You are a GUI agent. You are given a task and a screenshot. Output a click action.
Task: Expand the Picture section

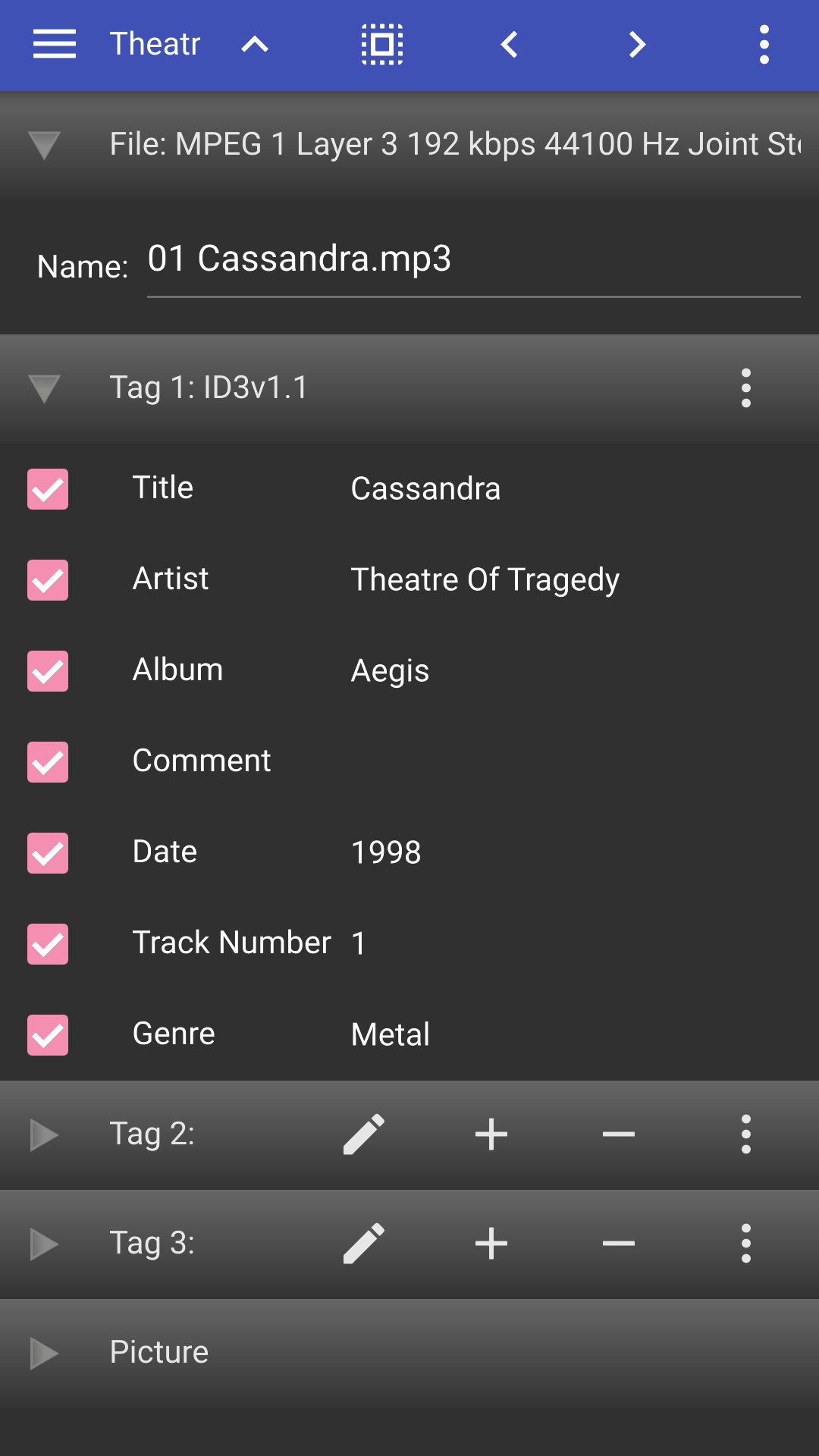pyautogui.click(x=44, y=1353)
